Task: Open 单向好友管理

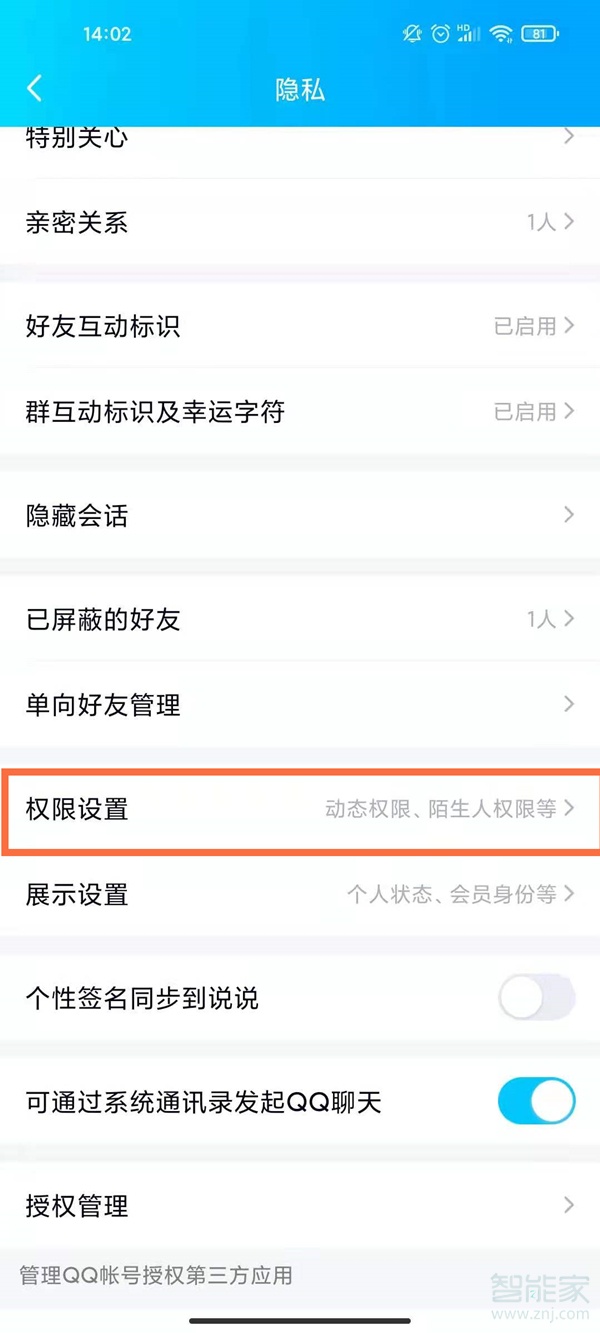Action: 300,704
